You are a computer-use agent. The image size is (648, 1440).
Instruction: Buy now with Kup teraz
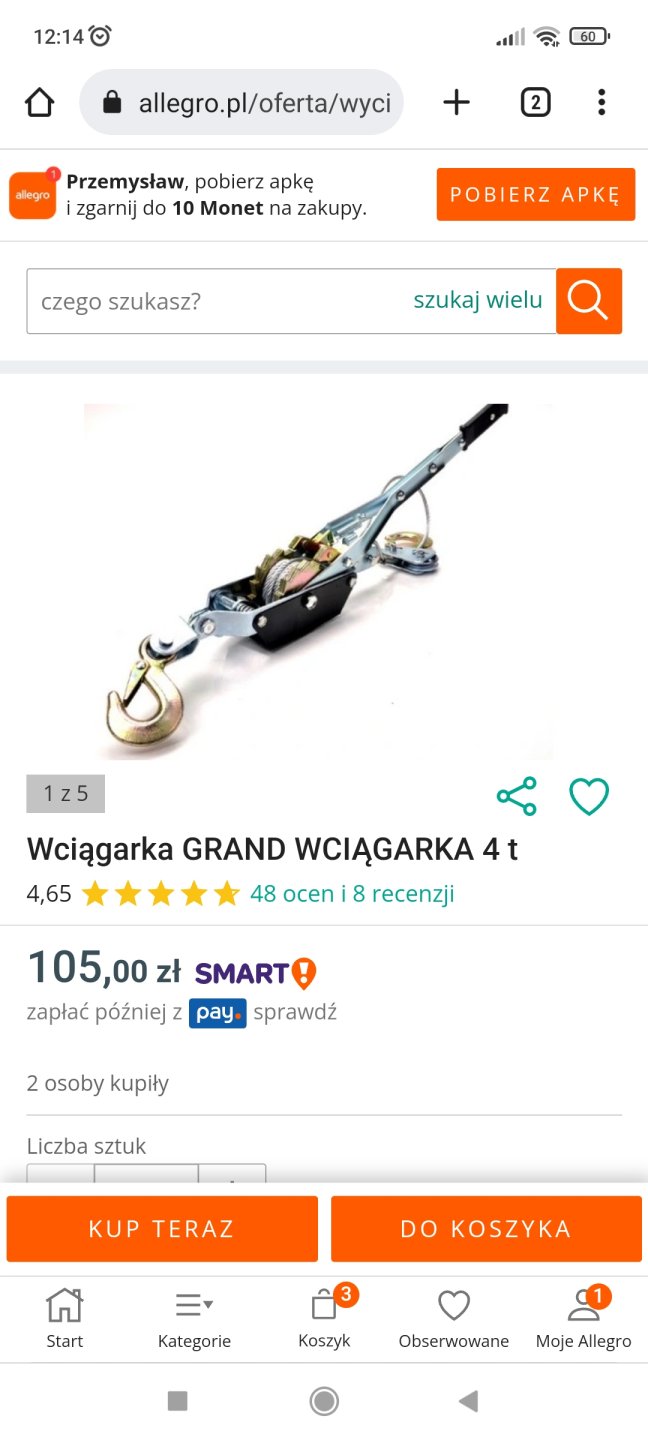point(162,1229)
